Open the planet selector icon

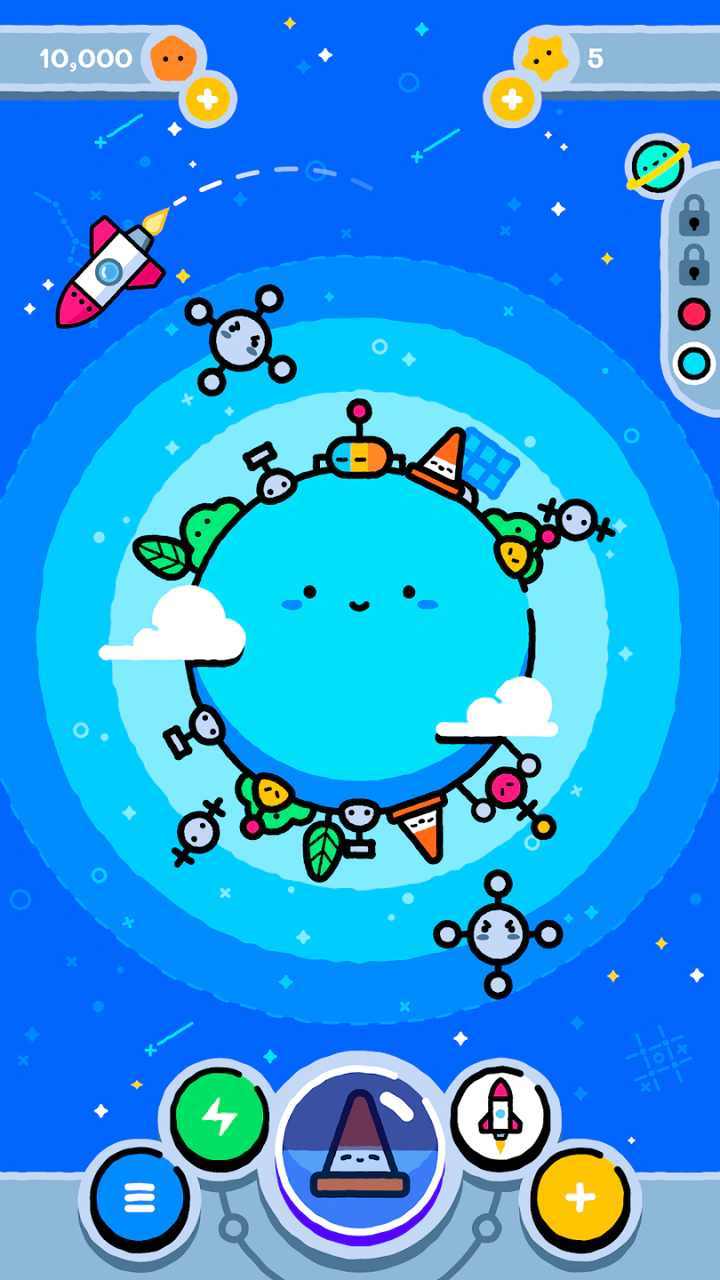[658, 164]
